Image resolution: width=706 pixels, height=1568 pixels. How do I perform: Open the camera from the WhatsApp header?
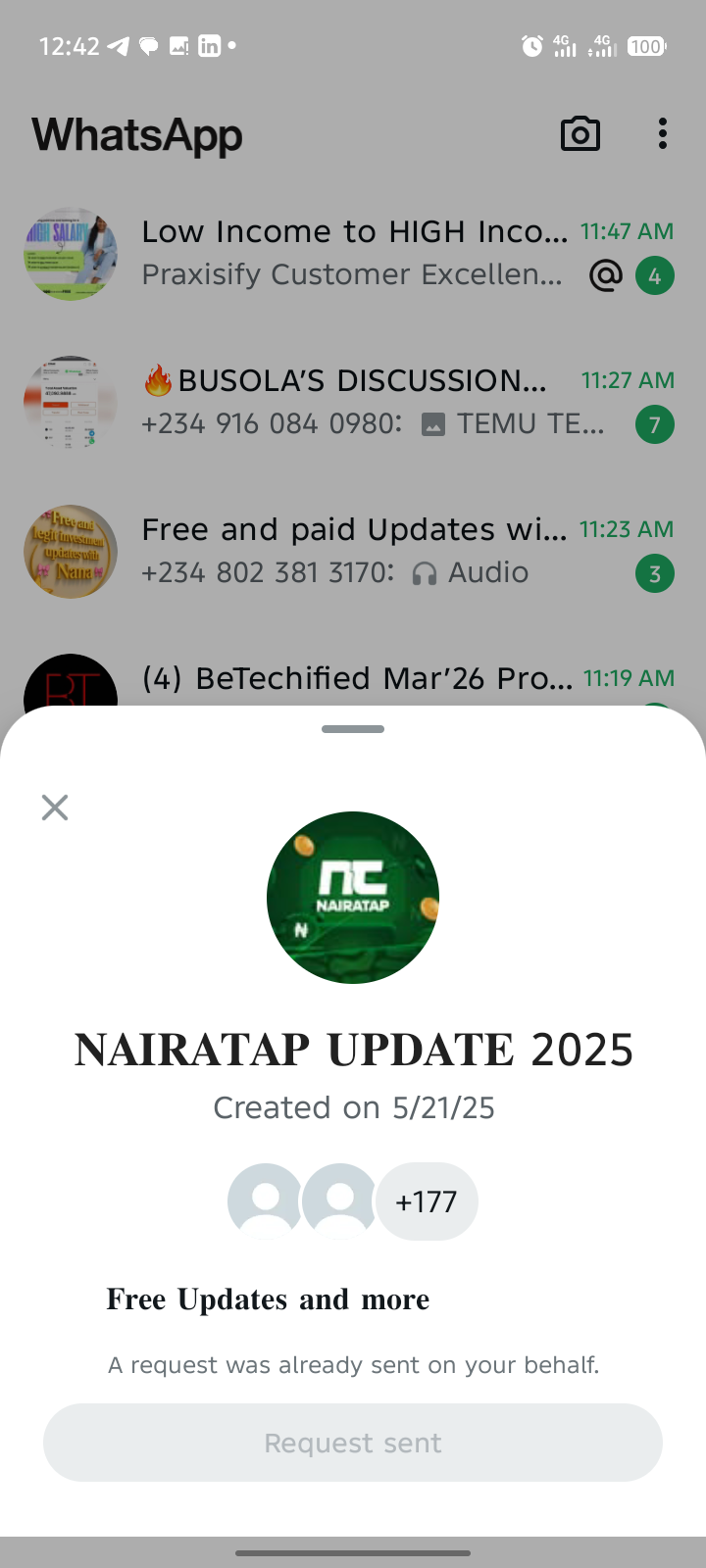point(580,134)
